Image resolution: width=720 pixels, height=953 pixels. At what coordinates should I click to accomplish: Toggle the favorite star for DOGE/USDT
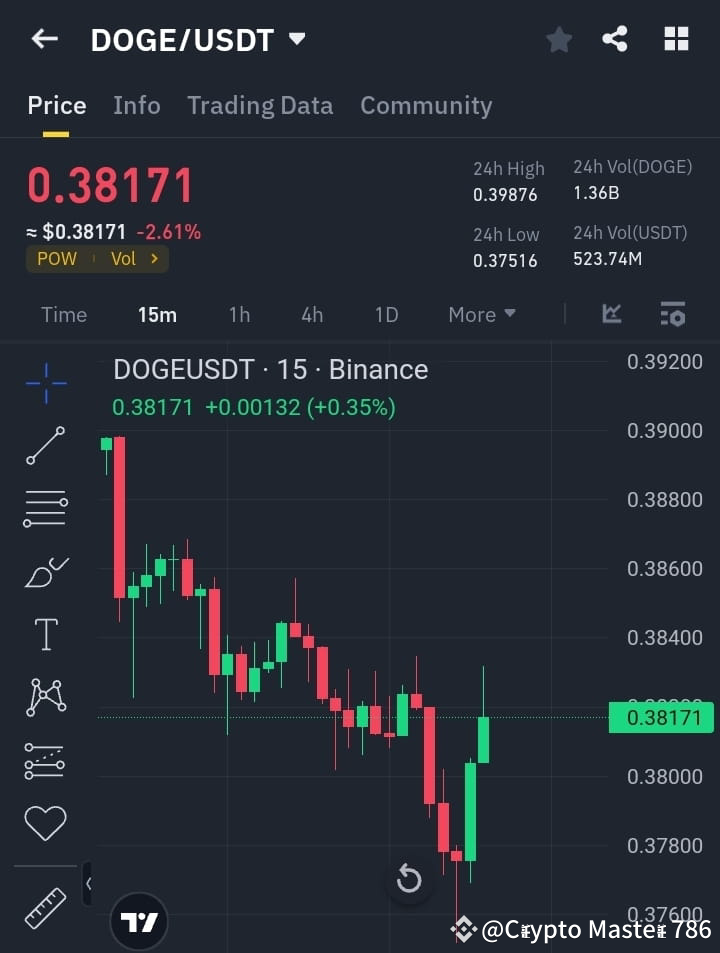(558, 39)
